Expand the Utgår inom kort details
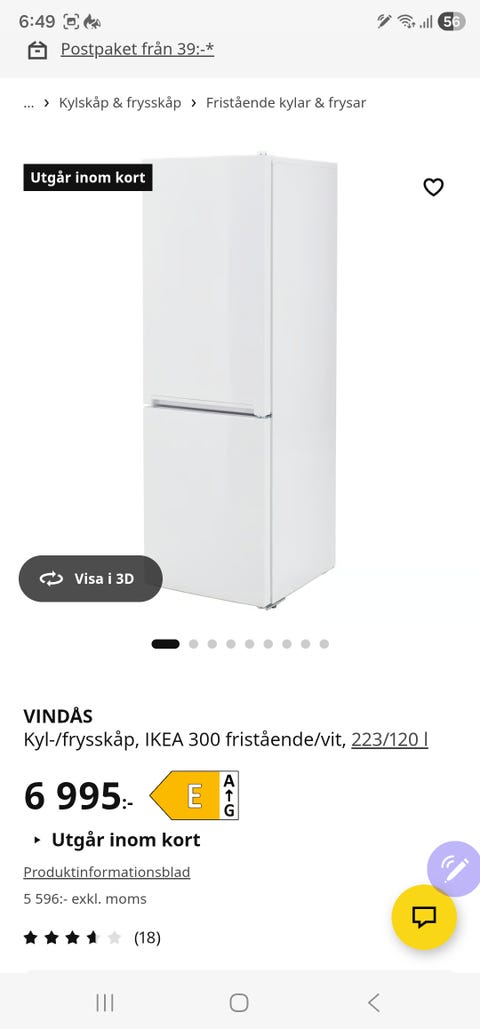The width and height of the screenshot is (480, 1029). click(x=117, y=841)
